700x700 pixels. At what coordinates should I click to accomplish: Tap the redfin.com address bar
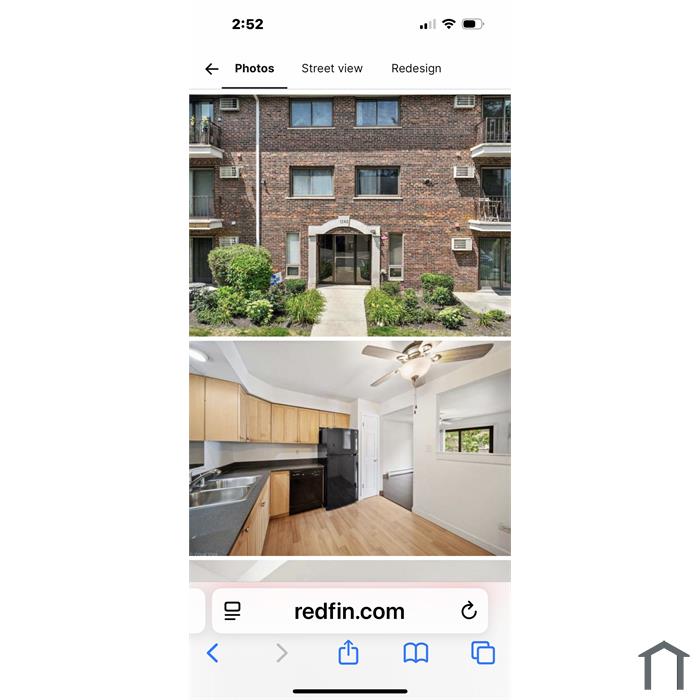(349, 611)
